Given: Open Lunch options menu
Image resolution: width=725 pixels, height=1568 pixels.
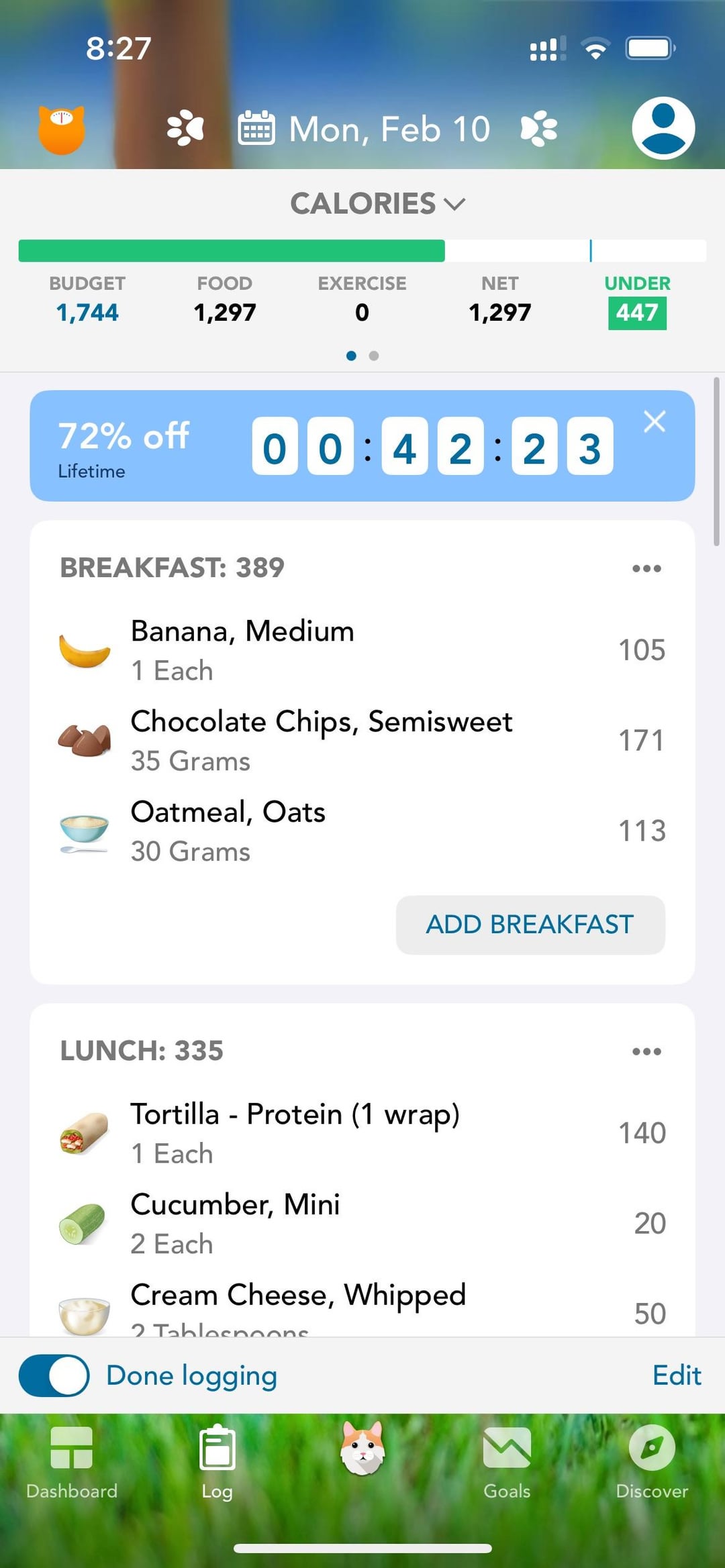Looking at the screenshot, I should [646, 1051].
